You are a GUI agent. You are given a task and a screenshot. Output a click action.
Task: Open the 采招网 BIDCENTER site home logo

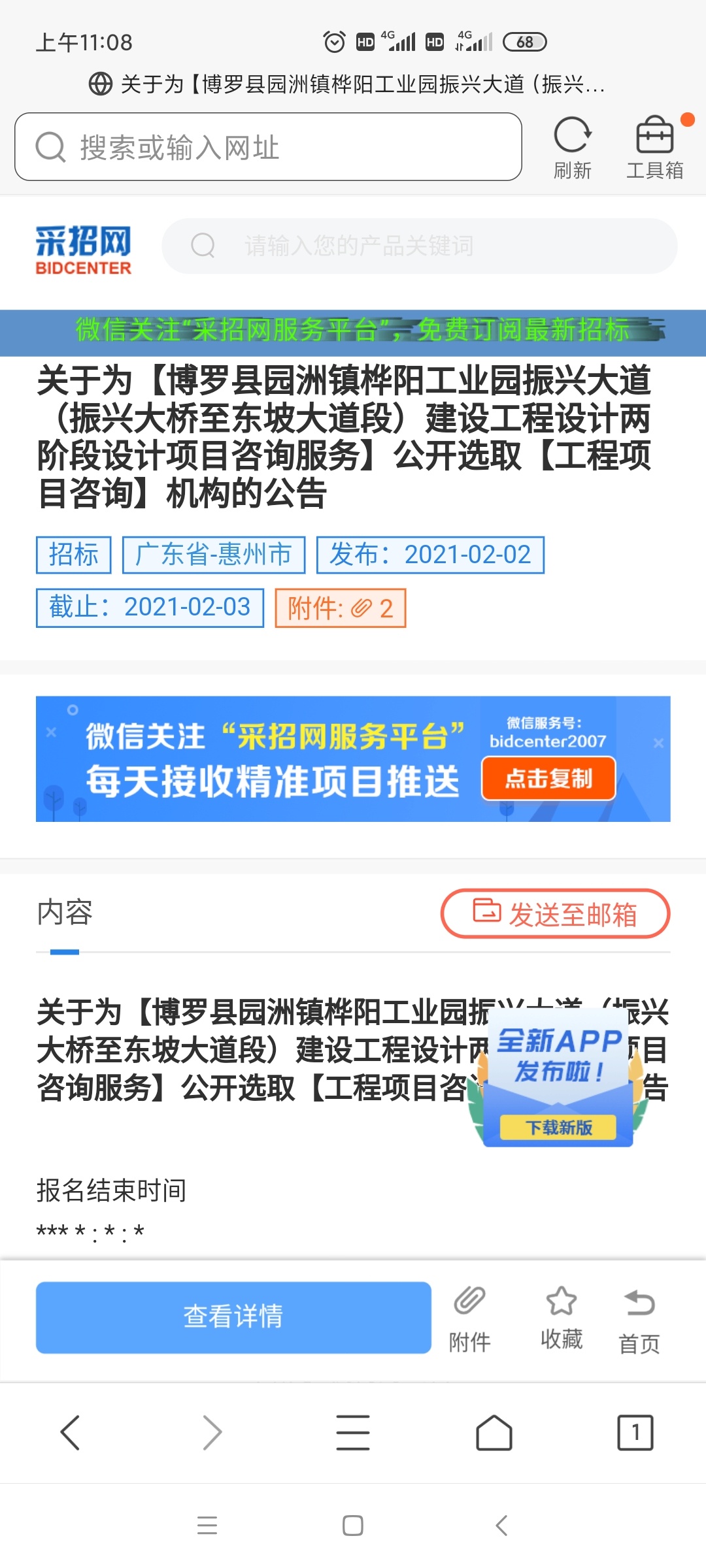pyautogui.click(x=83, y=250)
